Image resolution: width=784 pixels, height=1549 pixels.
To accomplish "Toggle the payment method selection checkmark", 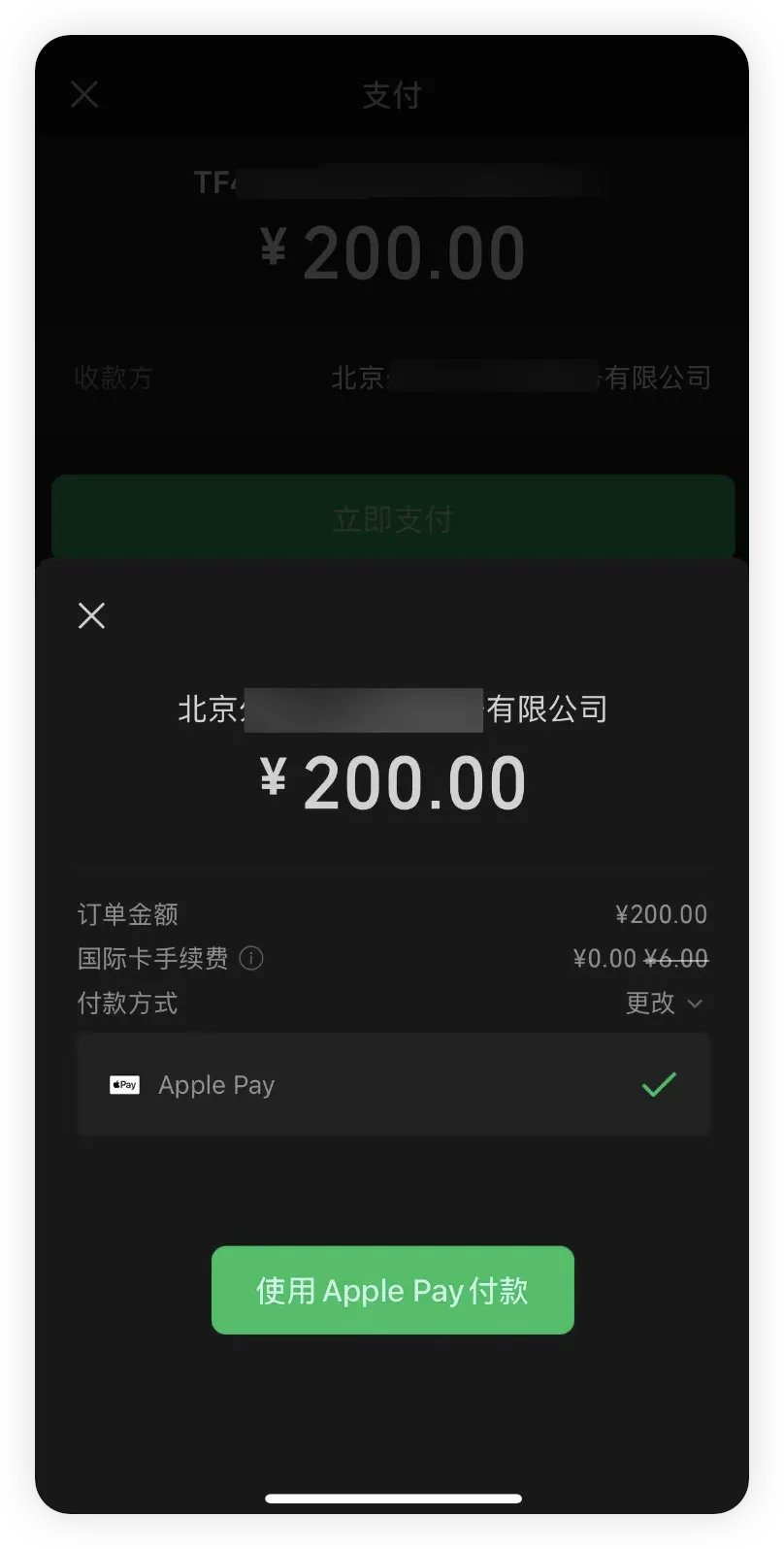I will pyautogui.click(x=659, y=1084).
